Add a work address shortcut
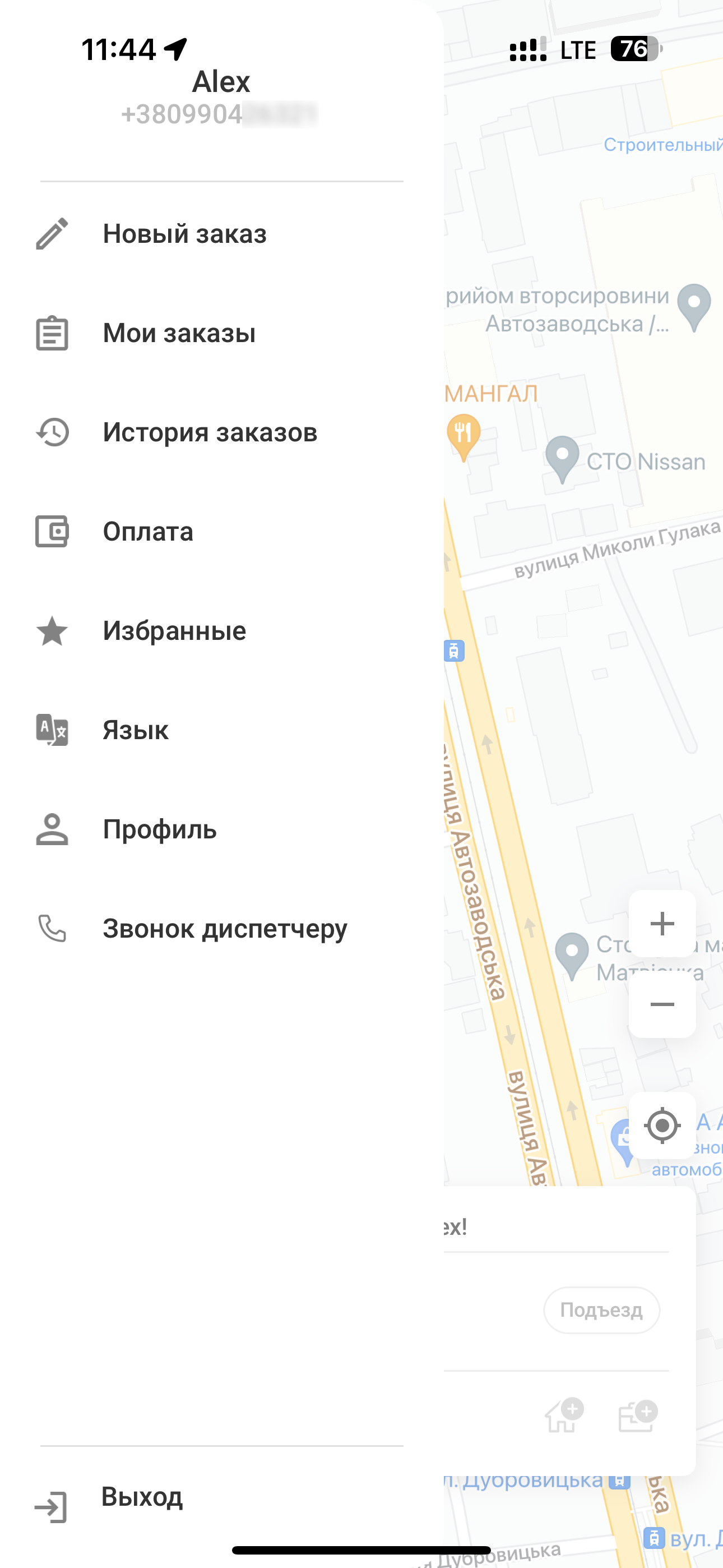723x1568 pixels. tap(637, 1415)
